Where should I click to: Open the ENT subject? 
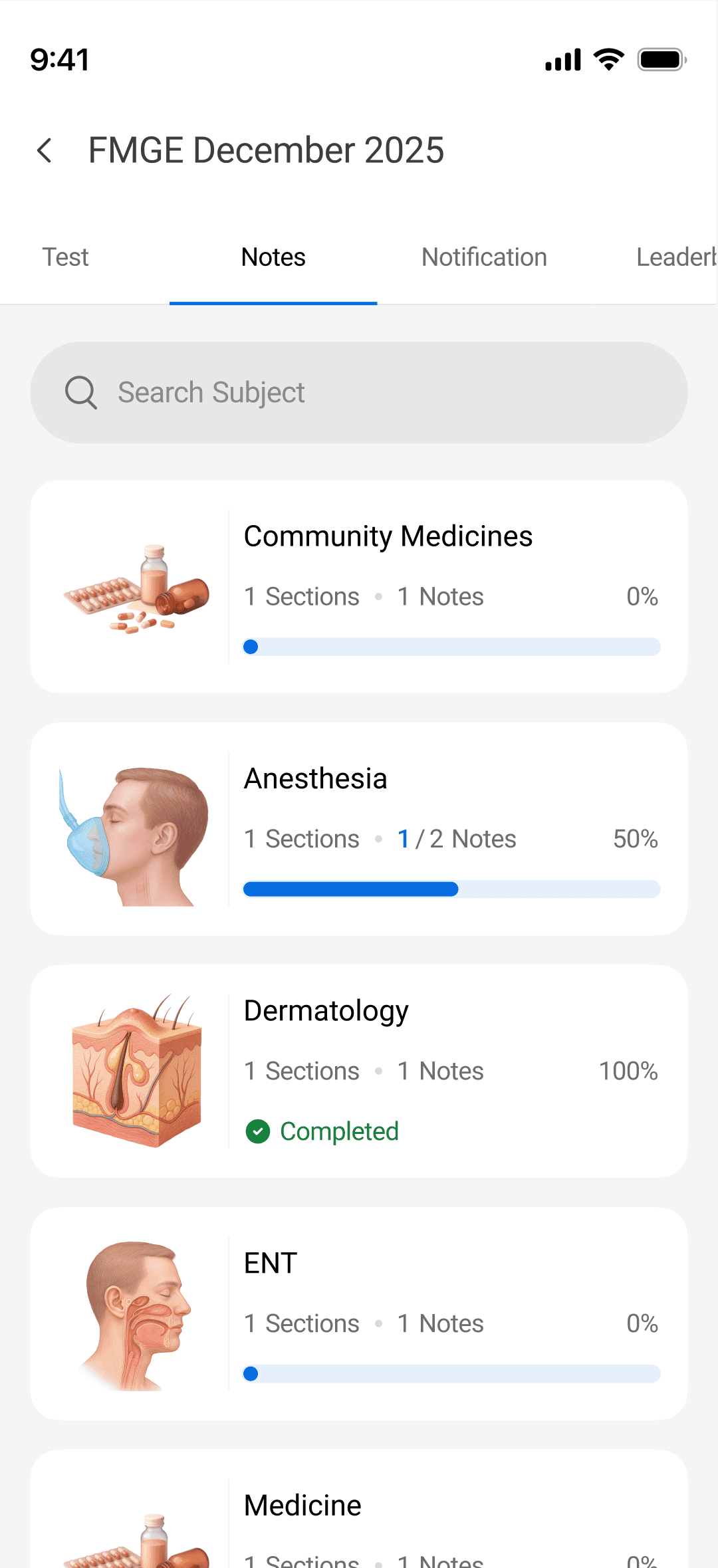359,1313
